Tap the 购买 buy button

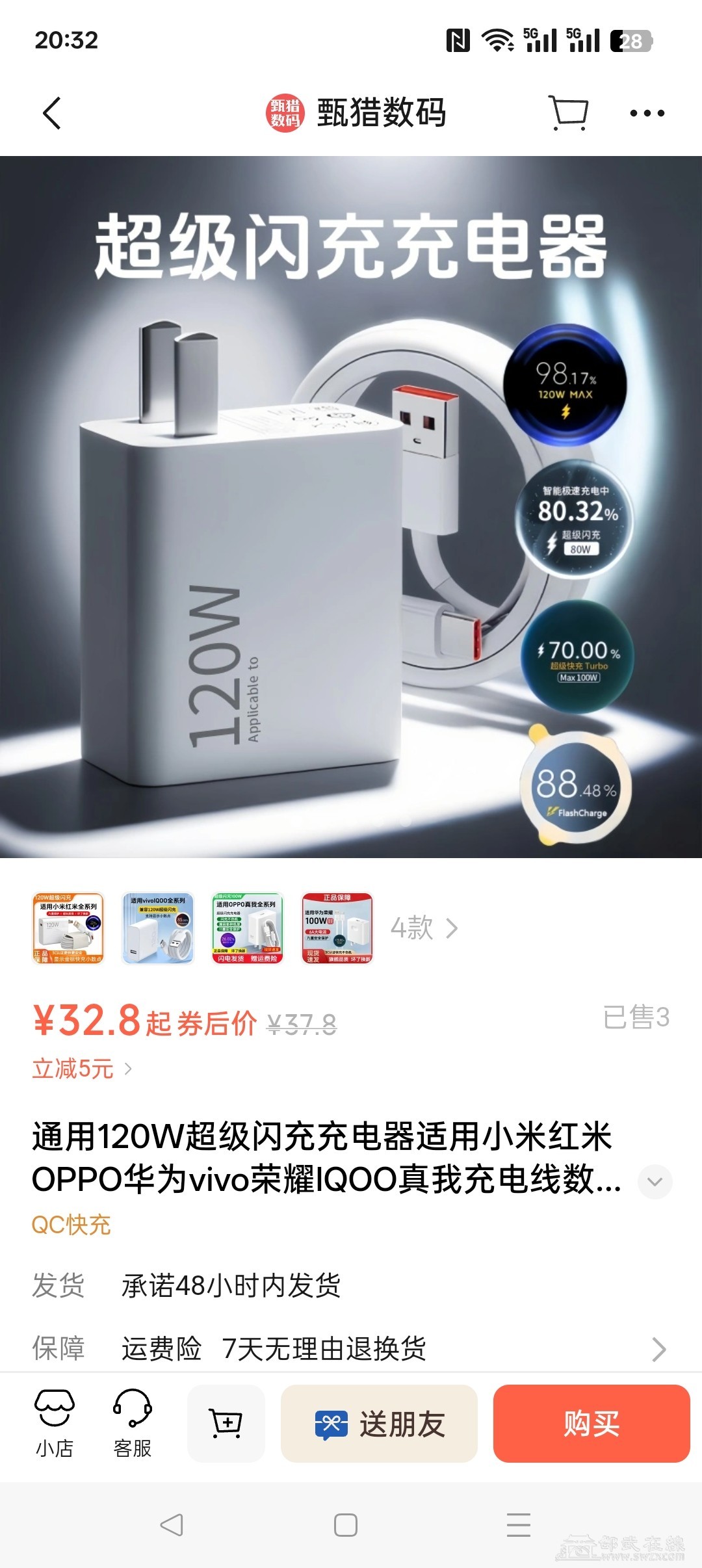tap(591, 1424)
